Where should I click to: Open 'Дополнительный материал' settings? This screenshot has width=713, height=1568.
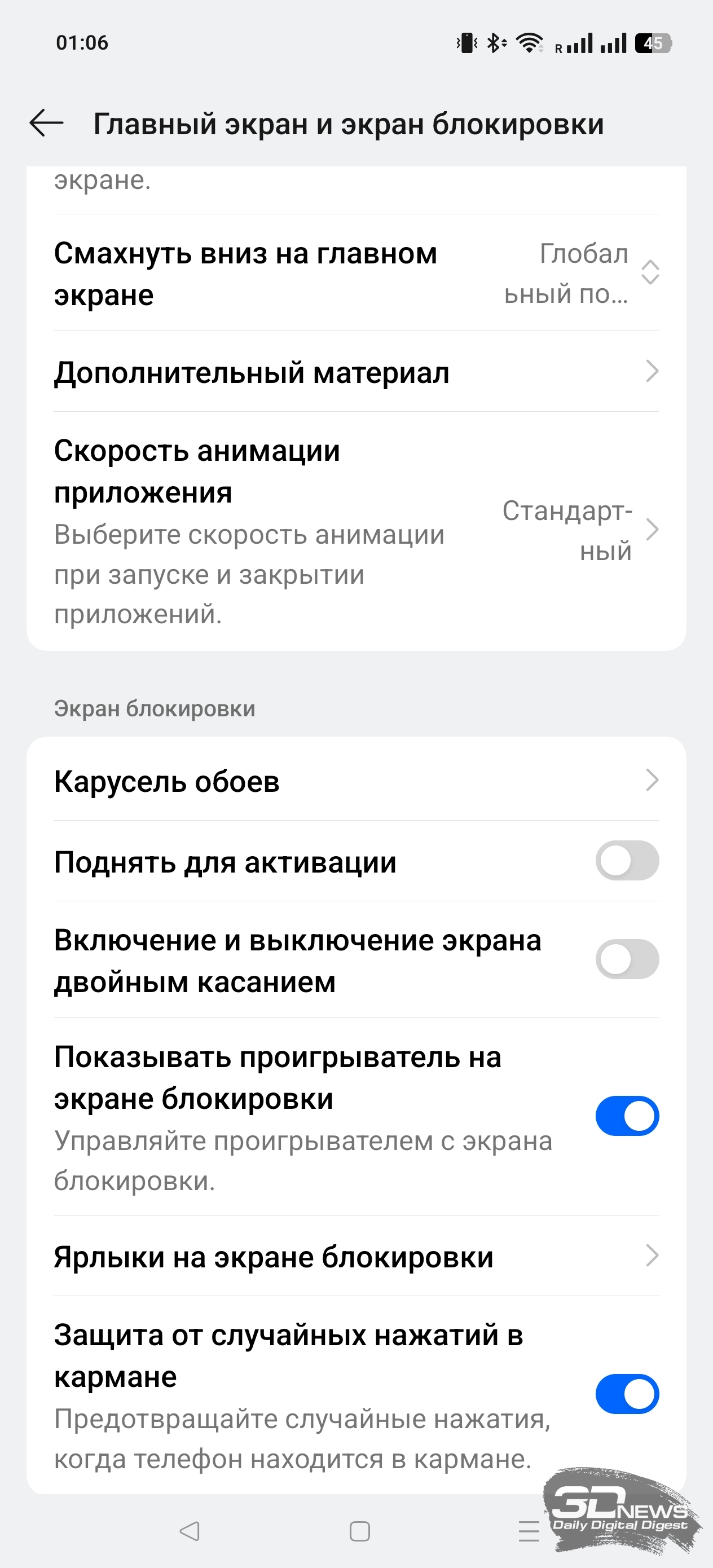tap(356, 372)
